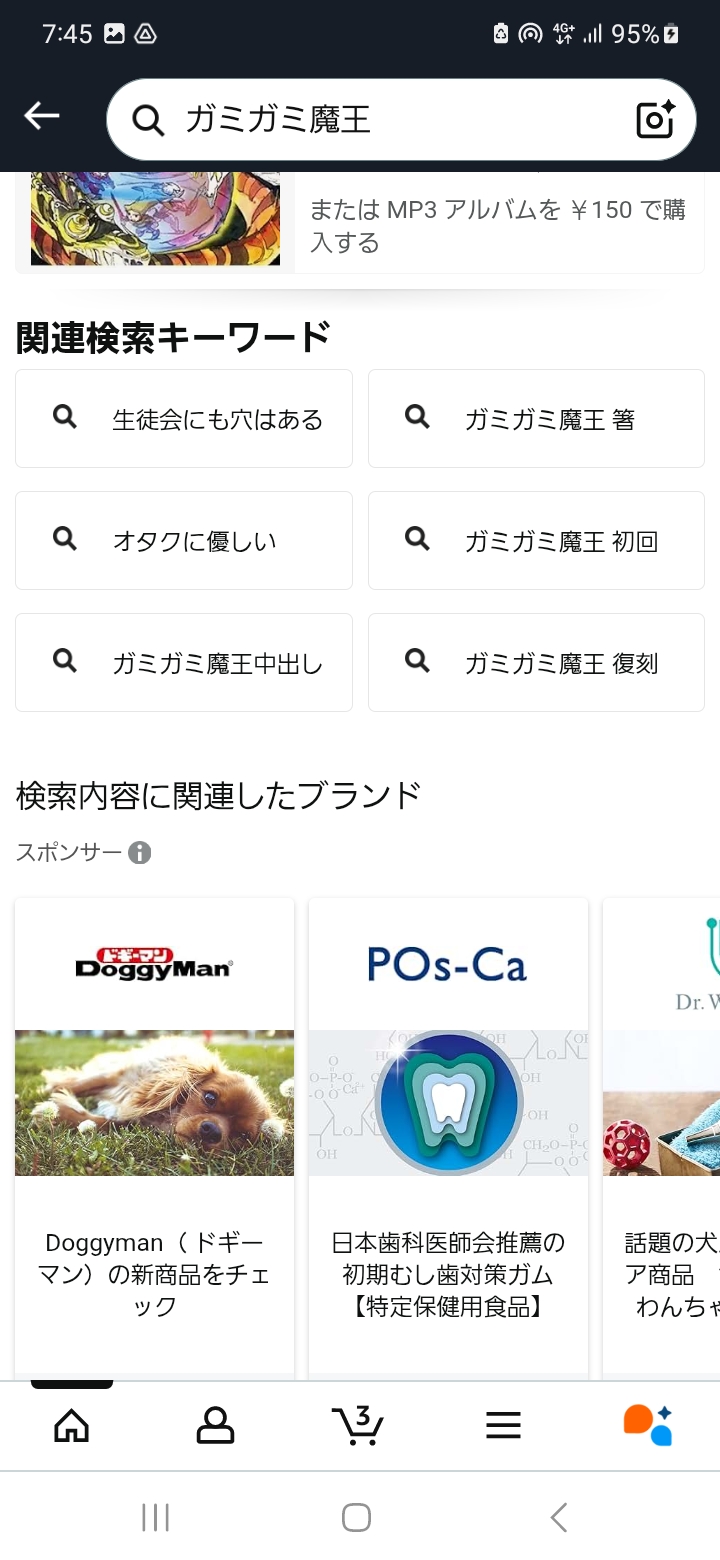The height and width of the screenshot is (1560, 720).
Task: Open the camera lens search icon
Action: [x=656, y=120]
